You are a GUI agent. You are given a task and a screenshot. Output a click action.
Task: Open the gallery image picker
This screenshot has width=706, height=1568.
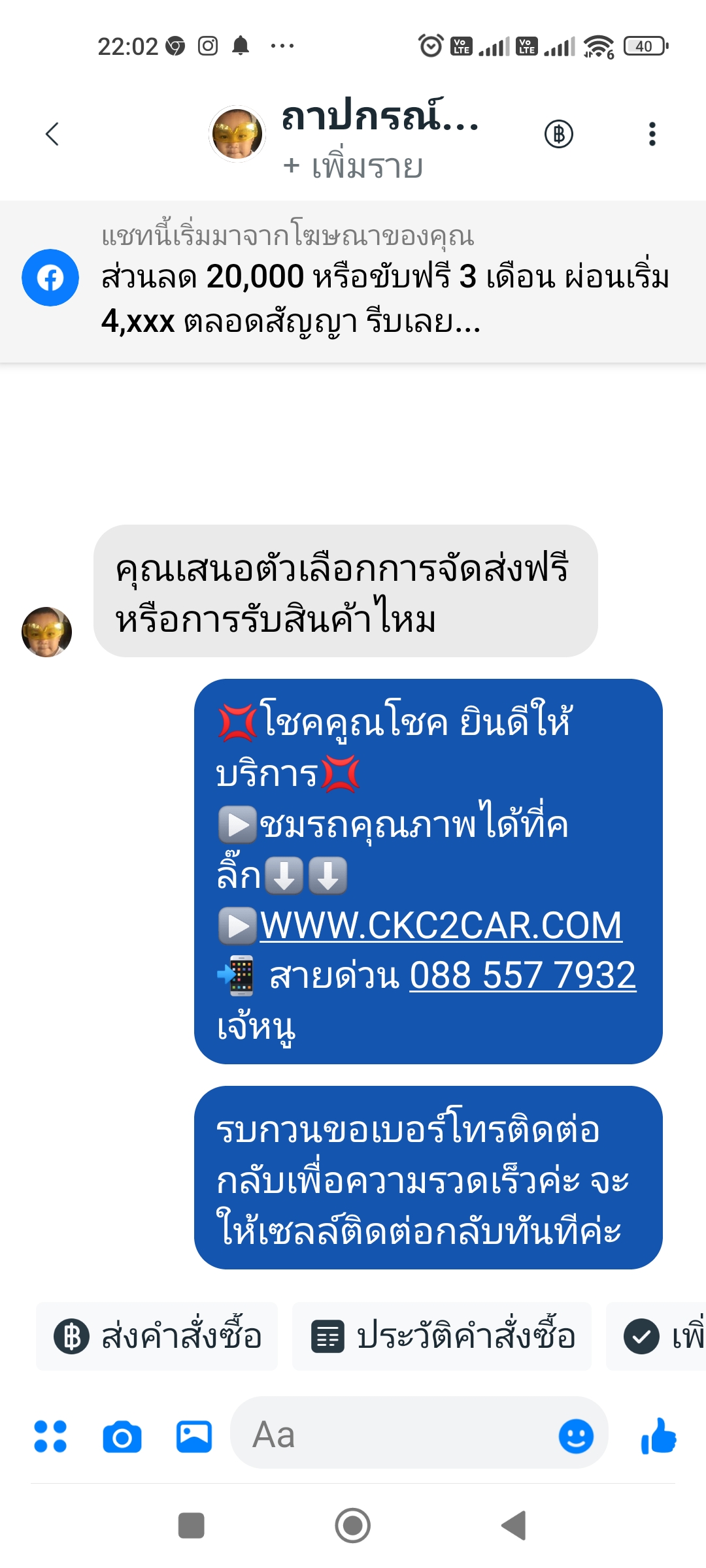point(194,1436)
